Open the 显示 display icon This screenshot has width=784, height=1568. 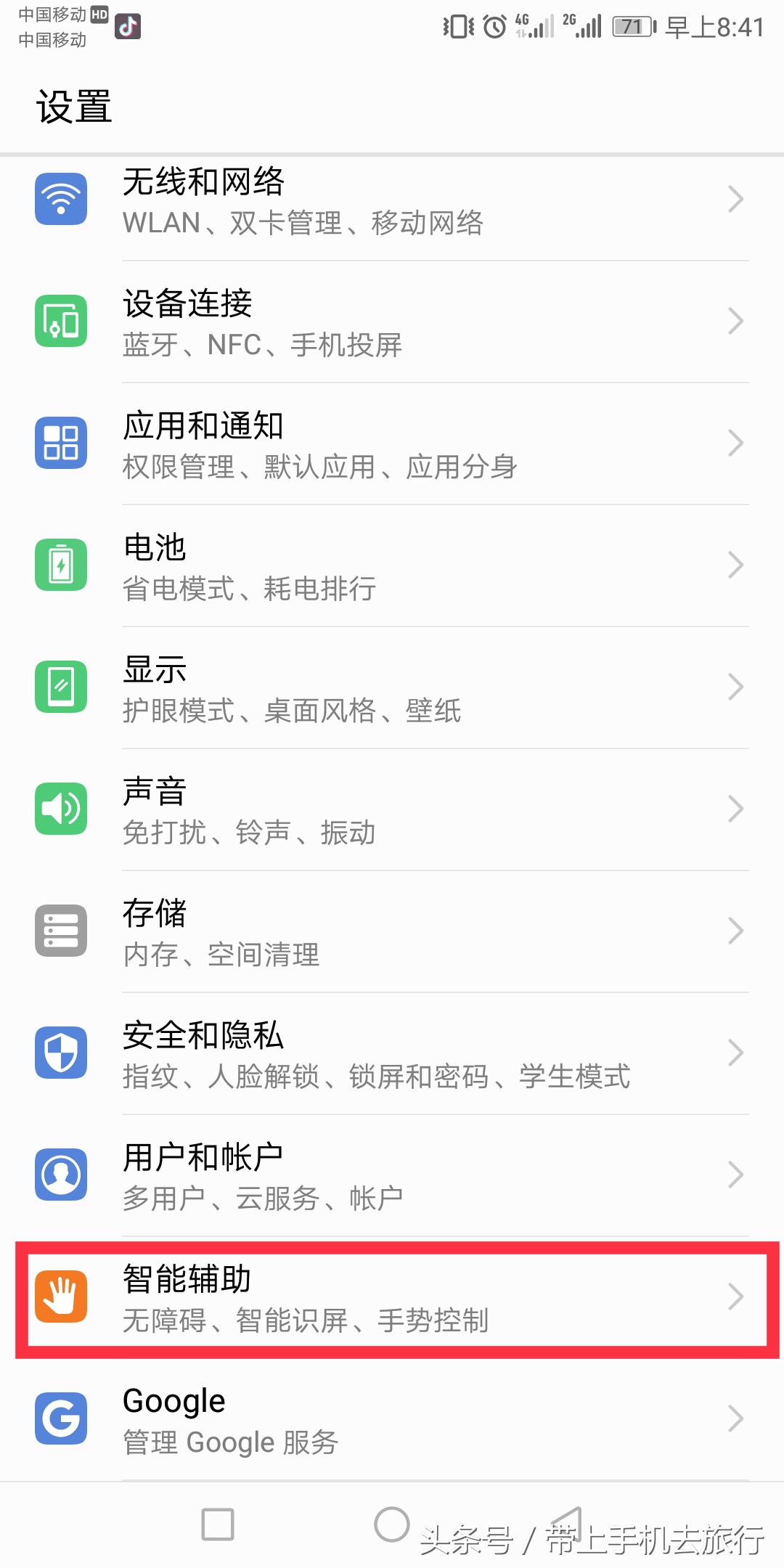(x=62, y=686)
